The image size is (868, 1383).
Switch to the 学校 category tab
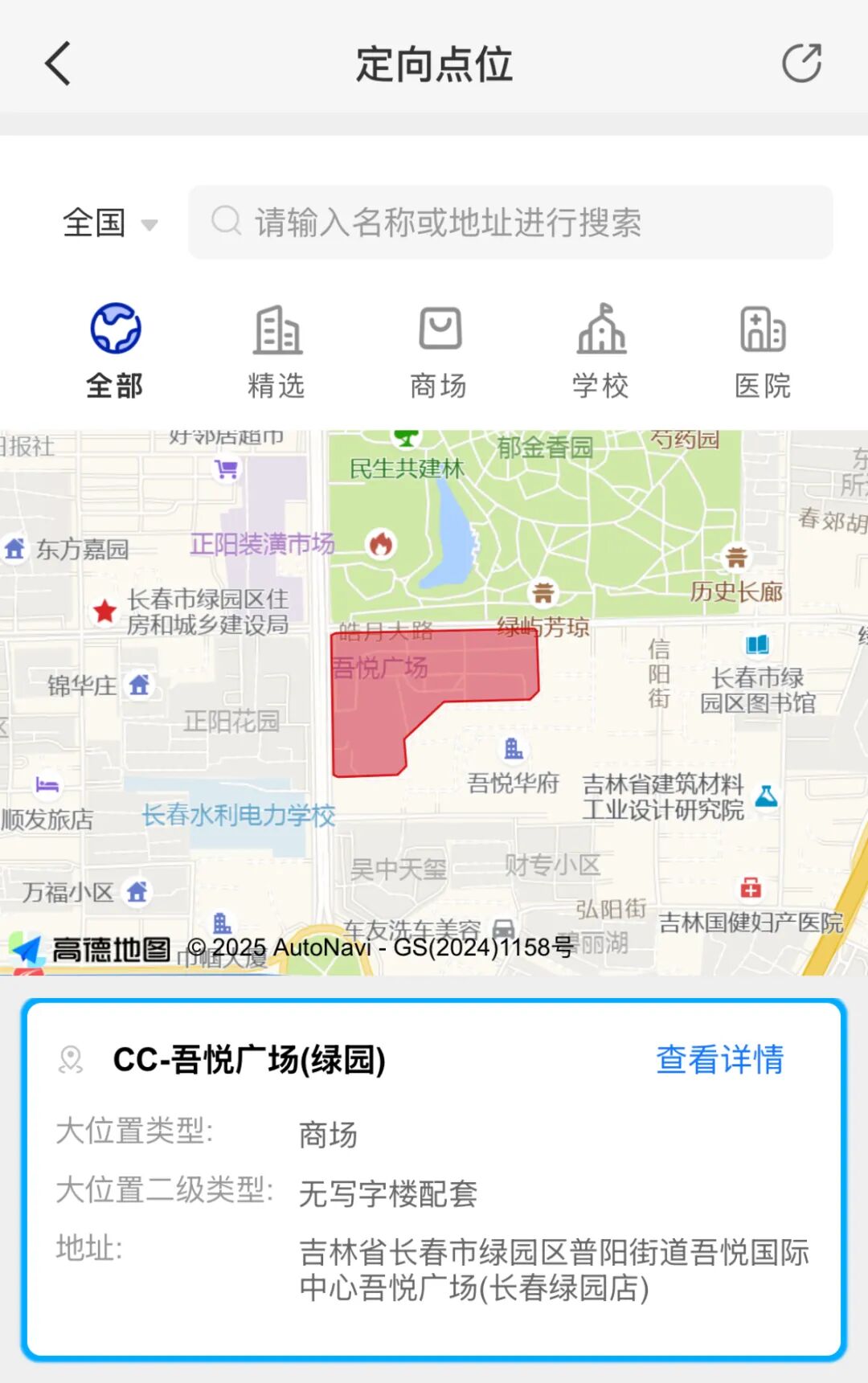(x=600, y=351)
